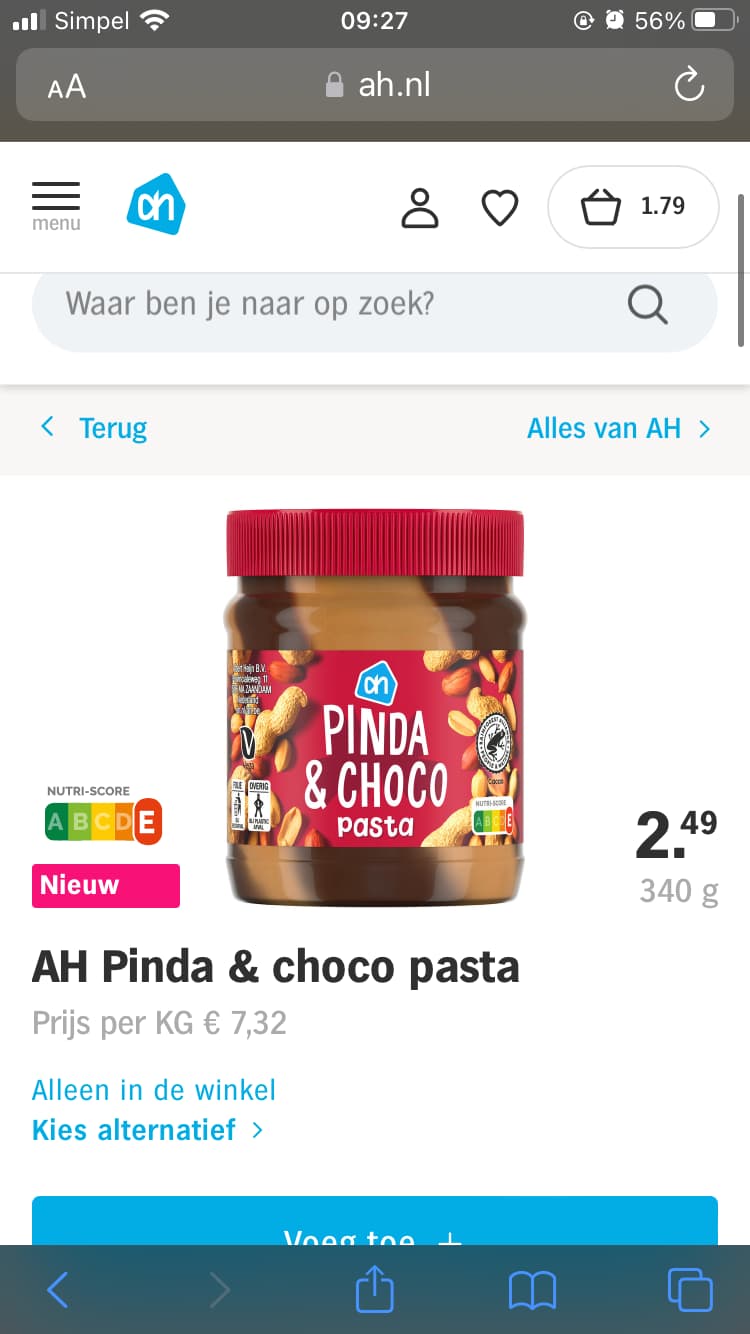Image resolution: width=750 pixels, height=1334 pixels.
Task: Add product with the 'Voeg toe' button
Action: coord(375,1221)
